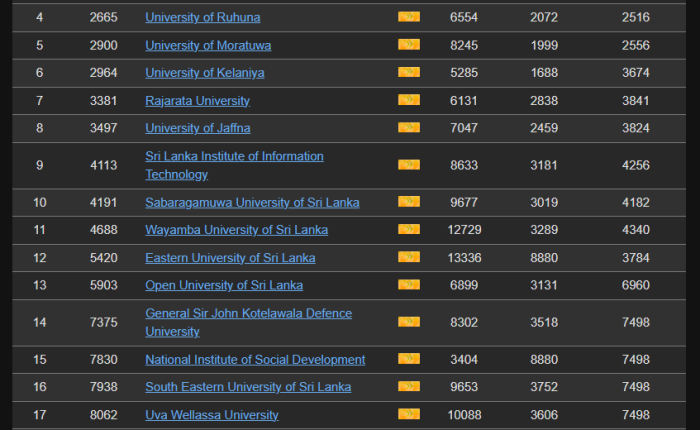Tap the details icon beside University of Ruhuna

click(408, 18)
